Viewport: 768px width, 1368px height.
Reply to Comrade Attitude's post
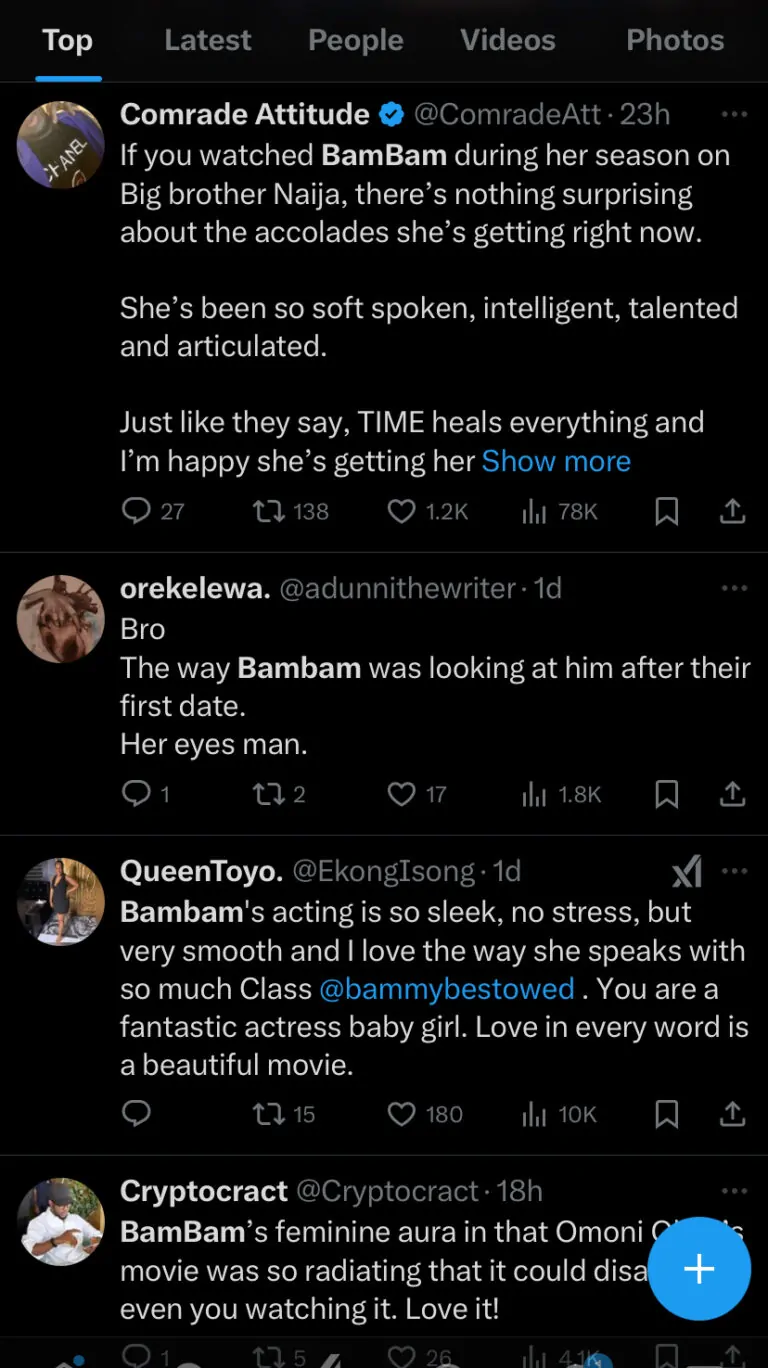(136, 512)
